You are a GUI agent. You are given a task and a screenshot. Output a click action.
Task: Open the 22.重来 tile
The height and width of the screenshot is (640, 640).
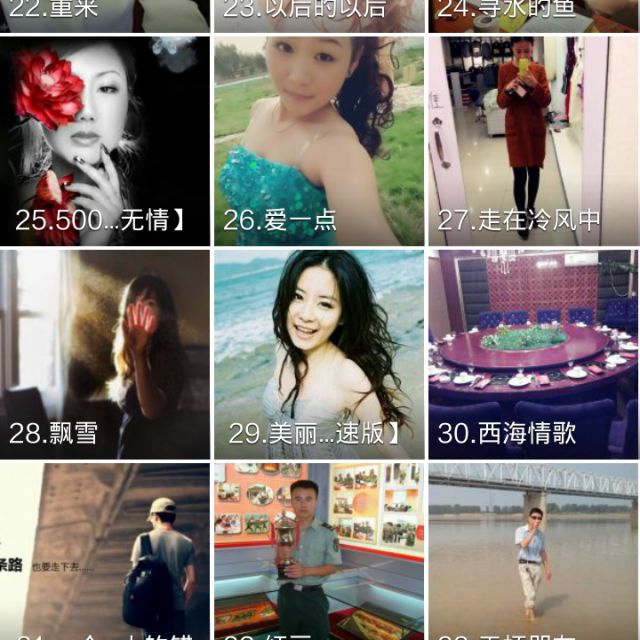pyautogui.click(x=105, y=14)
